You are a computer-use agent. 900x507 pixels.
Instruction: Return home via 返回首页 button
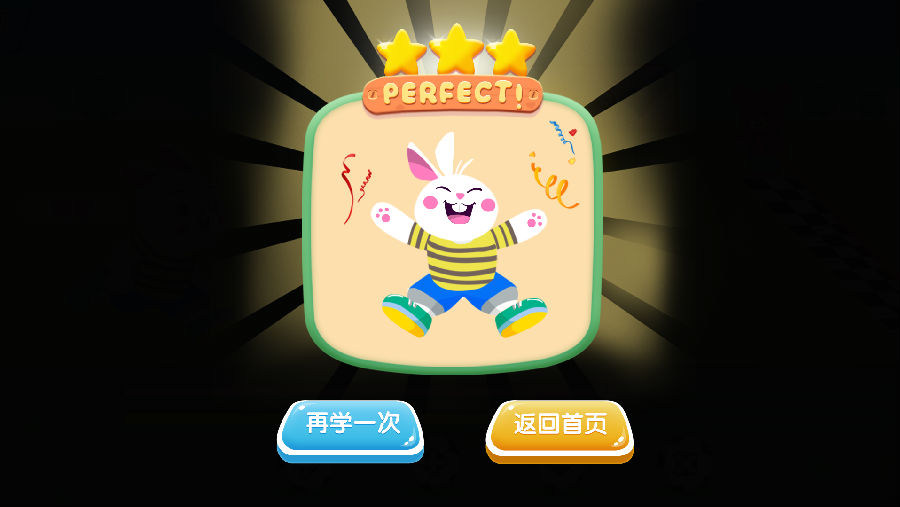pos(560,427)
